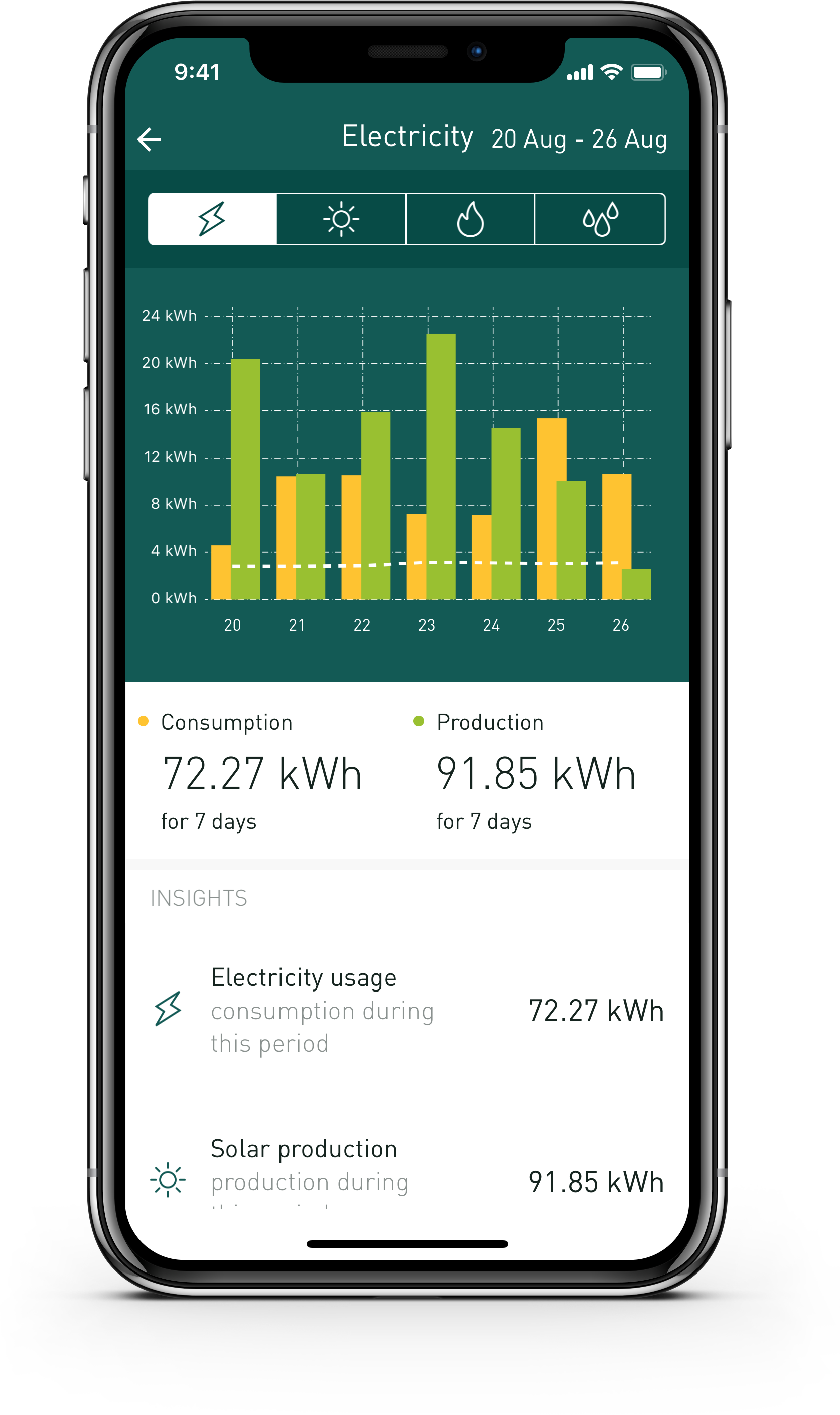Select the electricity lightning bolt tab
840x1415 pixels.
click(x=212, y=219)
